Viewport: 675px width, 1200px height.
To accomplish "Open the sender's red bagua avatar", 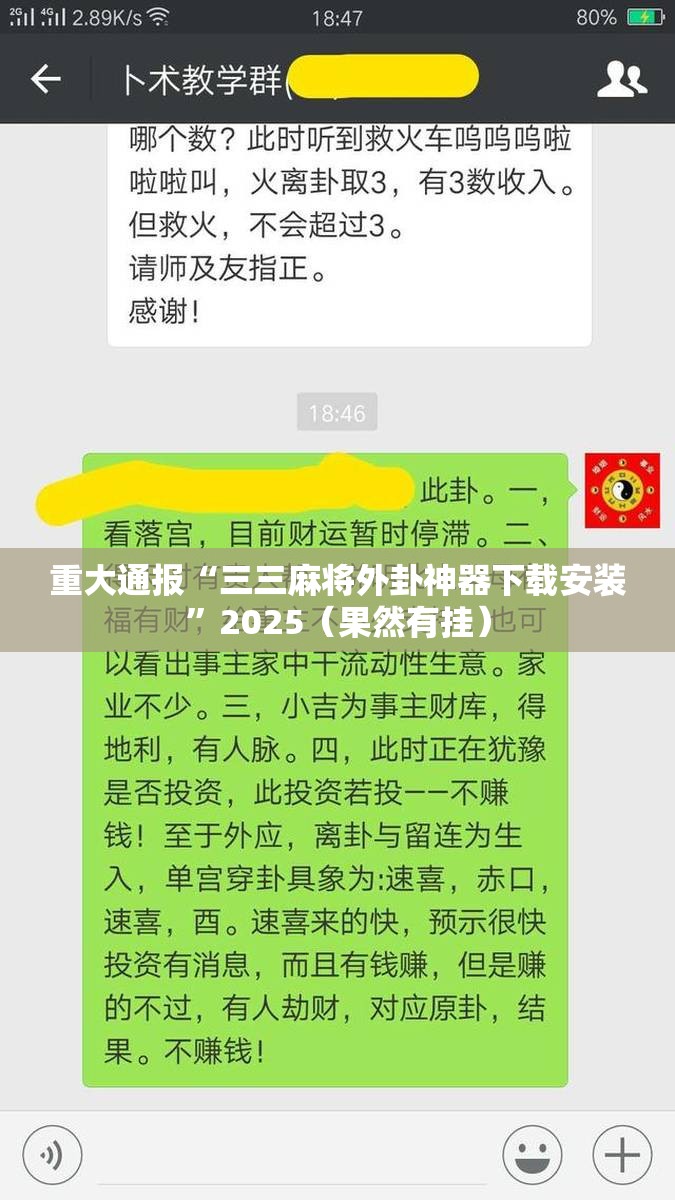I will (x=622, y=490).
